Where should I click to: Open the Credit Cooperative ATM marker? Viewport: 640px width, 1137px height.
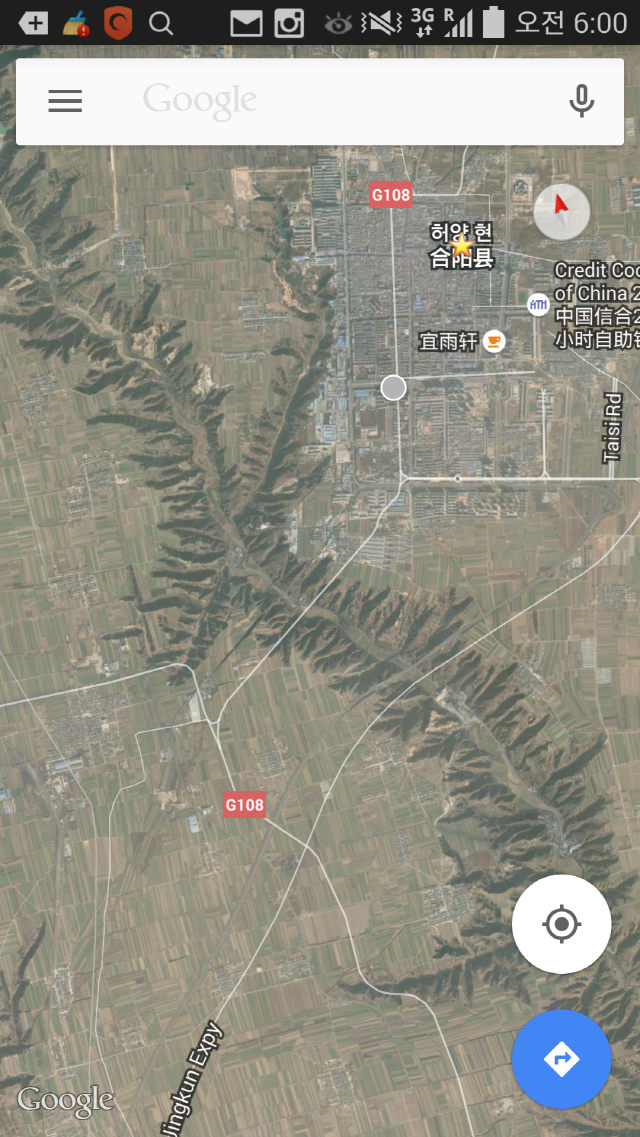538,305
